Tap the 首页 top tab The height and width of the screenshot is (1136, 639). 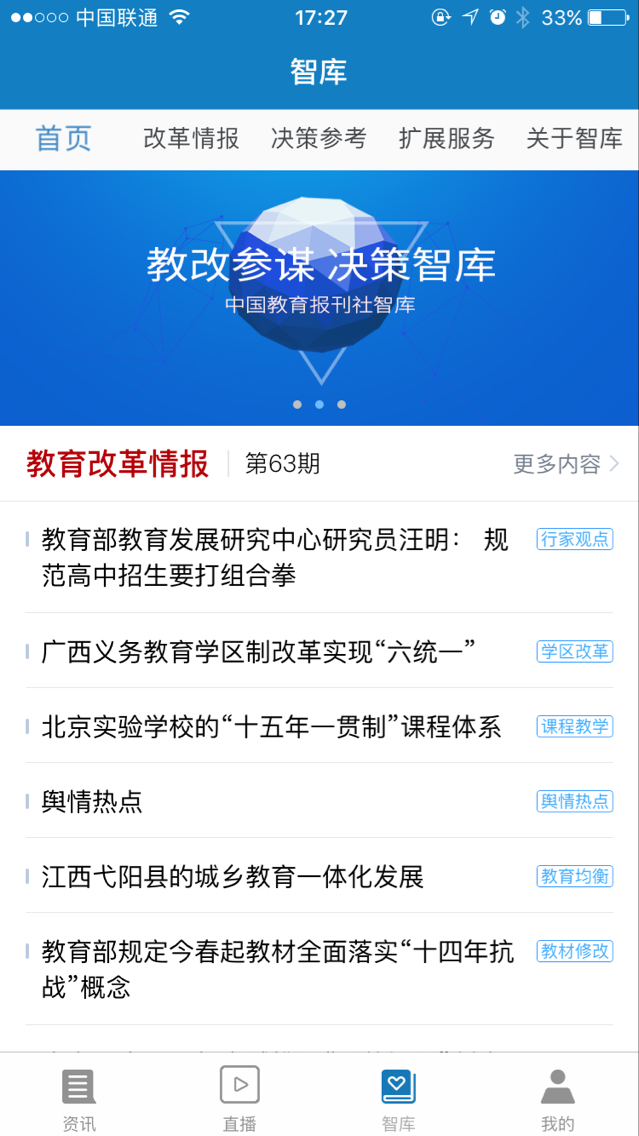click(x=64, y=138)
